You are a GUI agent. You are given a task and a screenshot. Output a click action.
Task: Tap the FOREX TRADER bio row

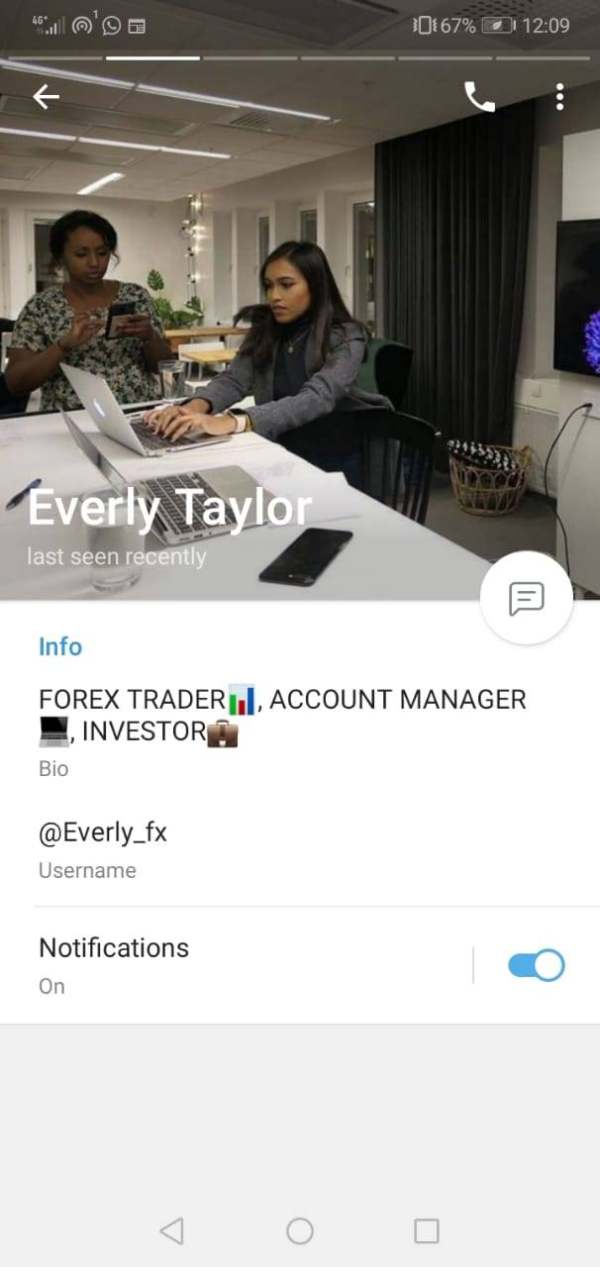pos(300,732)
